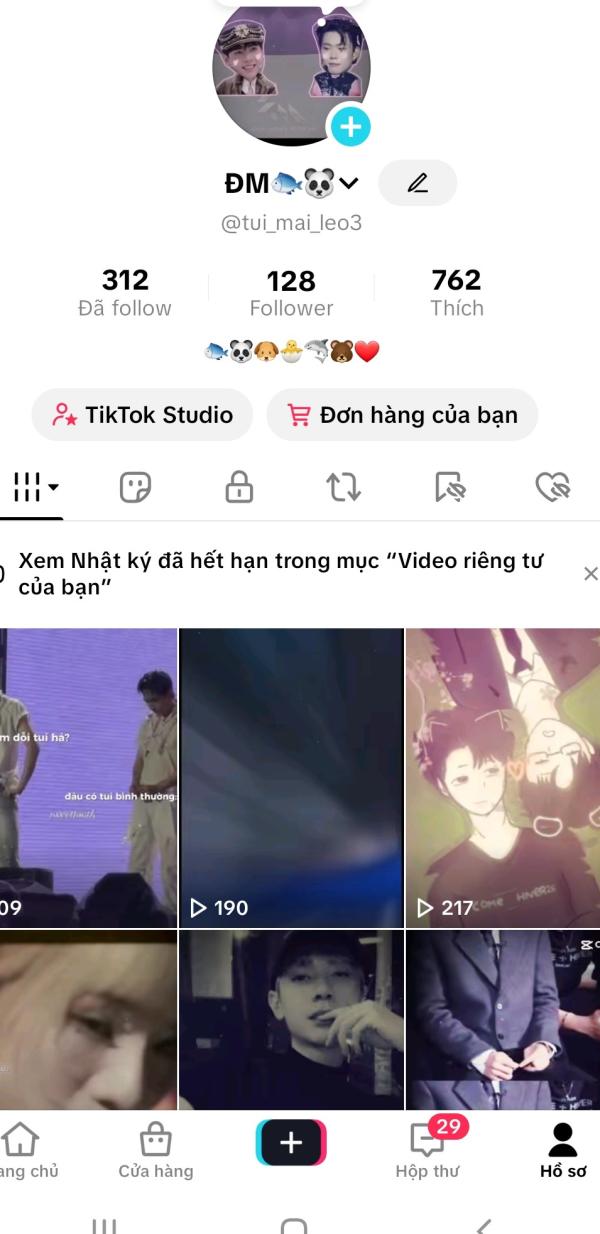The height and width of the screenshot is (1234, 600).
Task: Create a new video with the plus button
Action: [x=291, y=1143]
